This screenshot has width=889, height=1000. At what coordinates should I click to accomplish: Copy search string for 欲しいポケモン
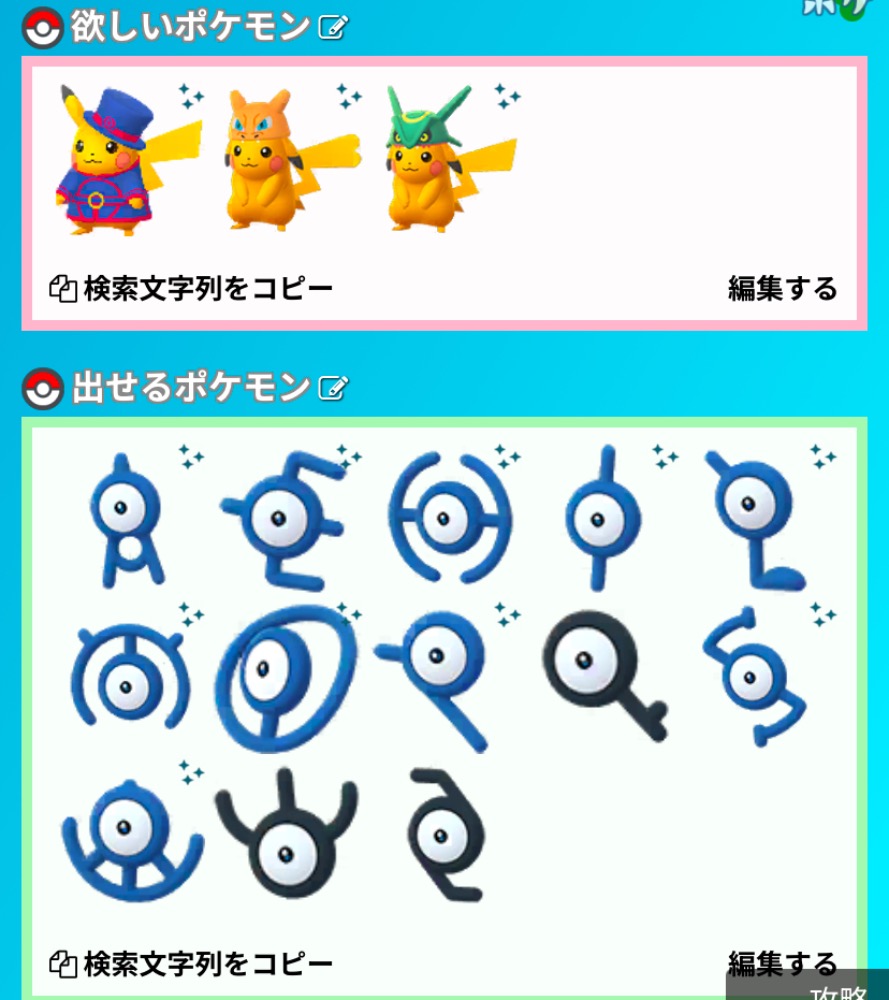click(191, 289)
